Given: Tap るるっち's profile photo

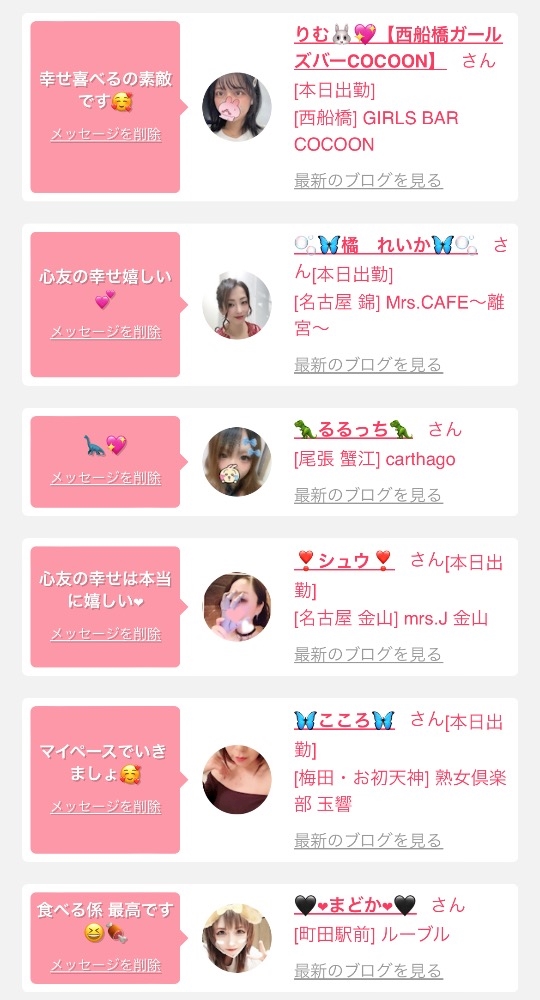Looking at the screenshot, I should 237,462.
